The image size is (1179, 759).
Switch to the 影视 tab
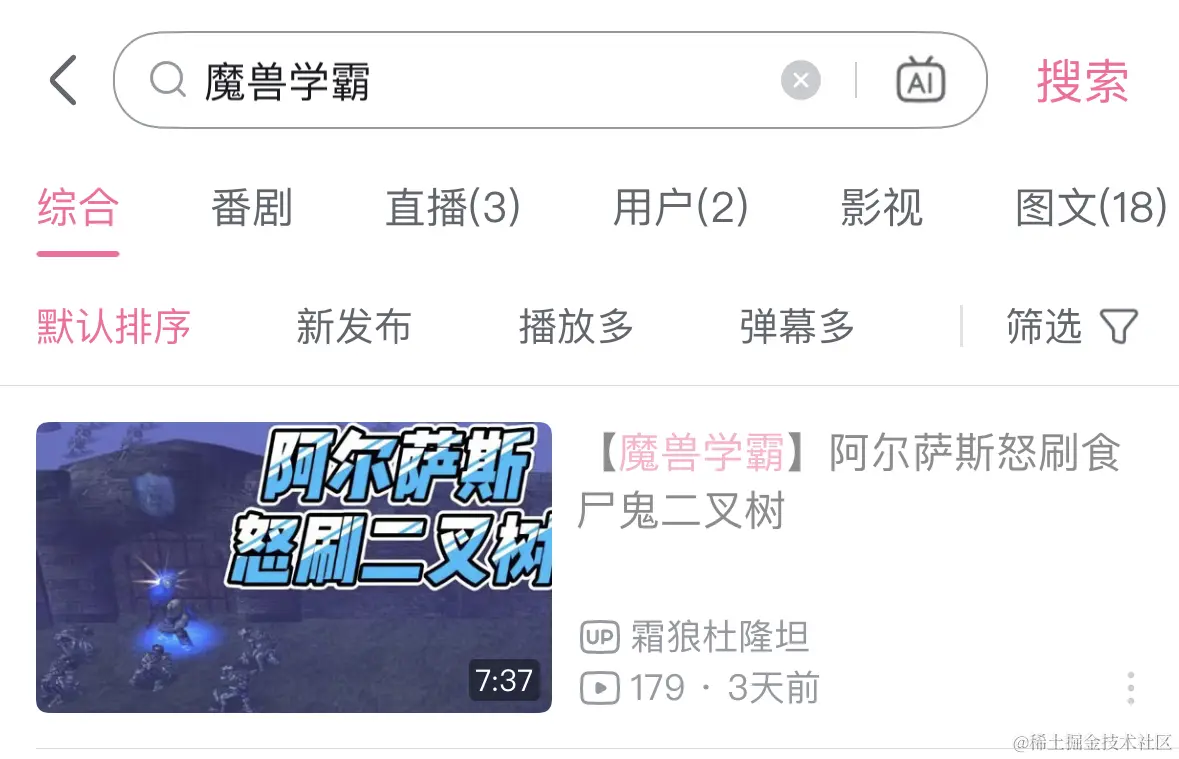[x=881, y=208]
